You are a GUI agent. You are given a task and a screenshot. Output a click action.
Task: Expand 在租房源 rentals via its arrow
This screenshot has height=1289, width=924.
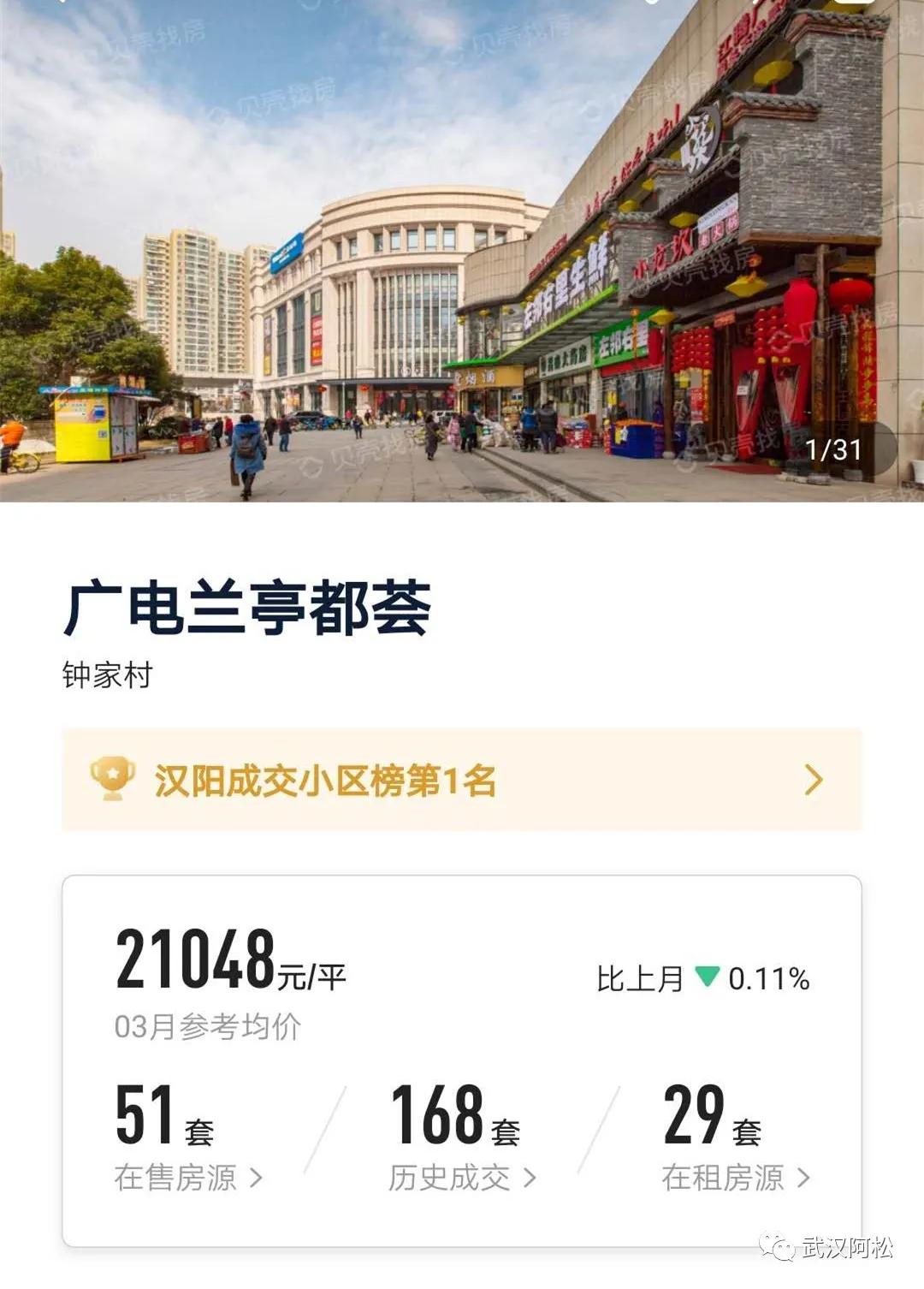(801, 1178)
